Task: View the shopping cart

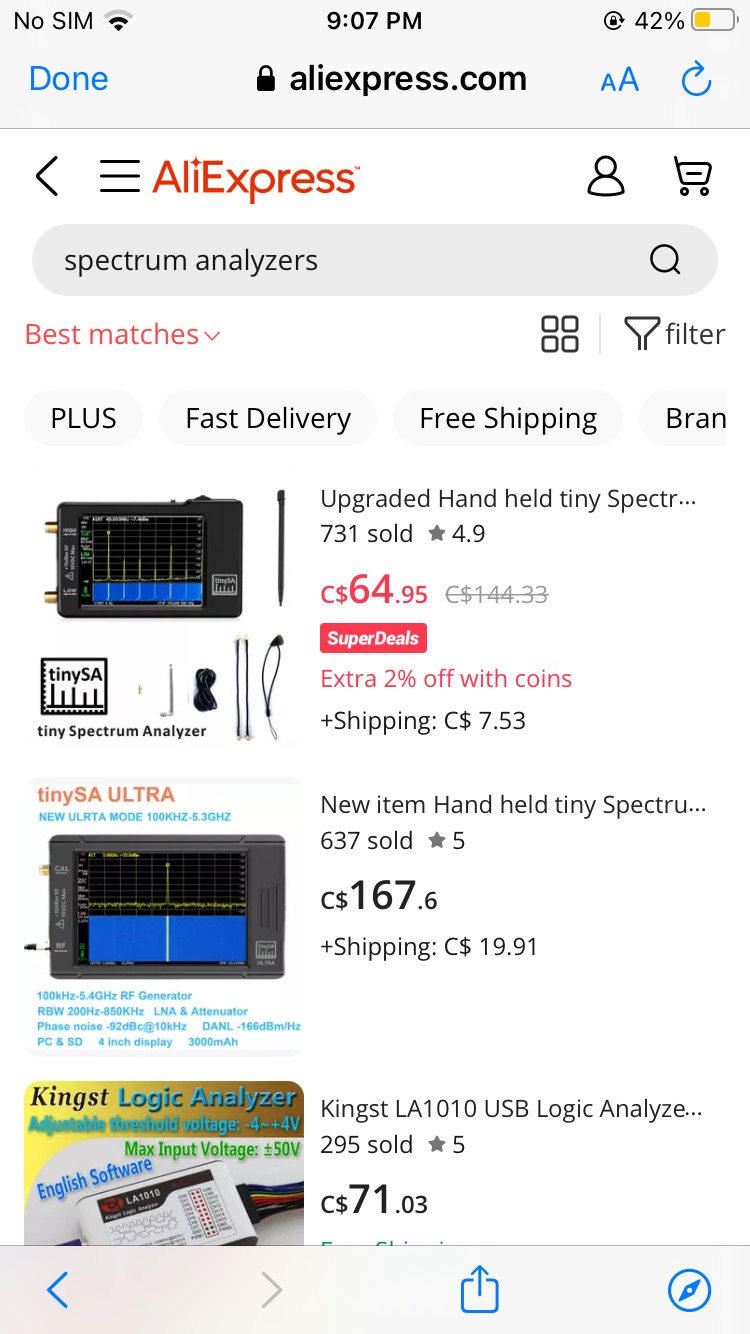Action: point(692,176)
